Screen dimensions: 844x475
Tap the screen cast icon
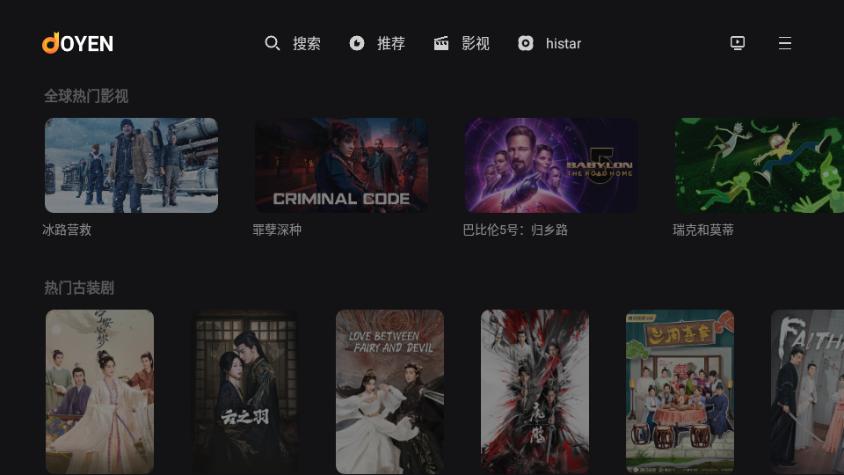coord(738,43)
